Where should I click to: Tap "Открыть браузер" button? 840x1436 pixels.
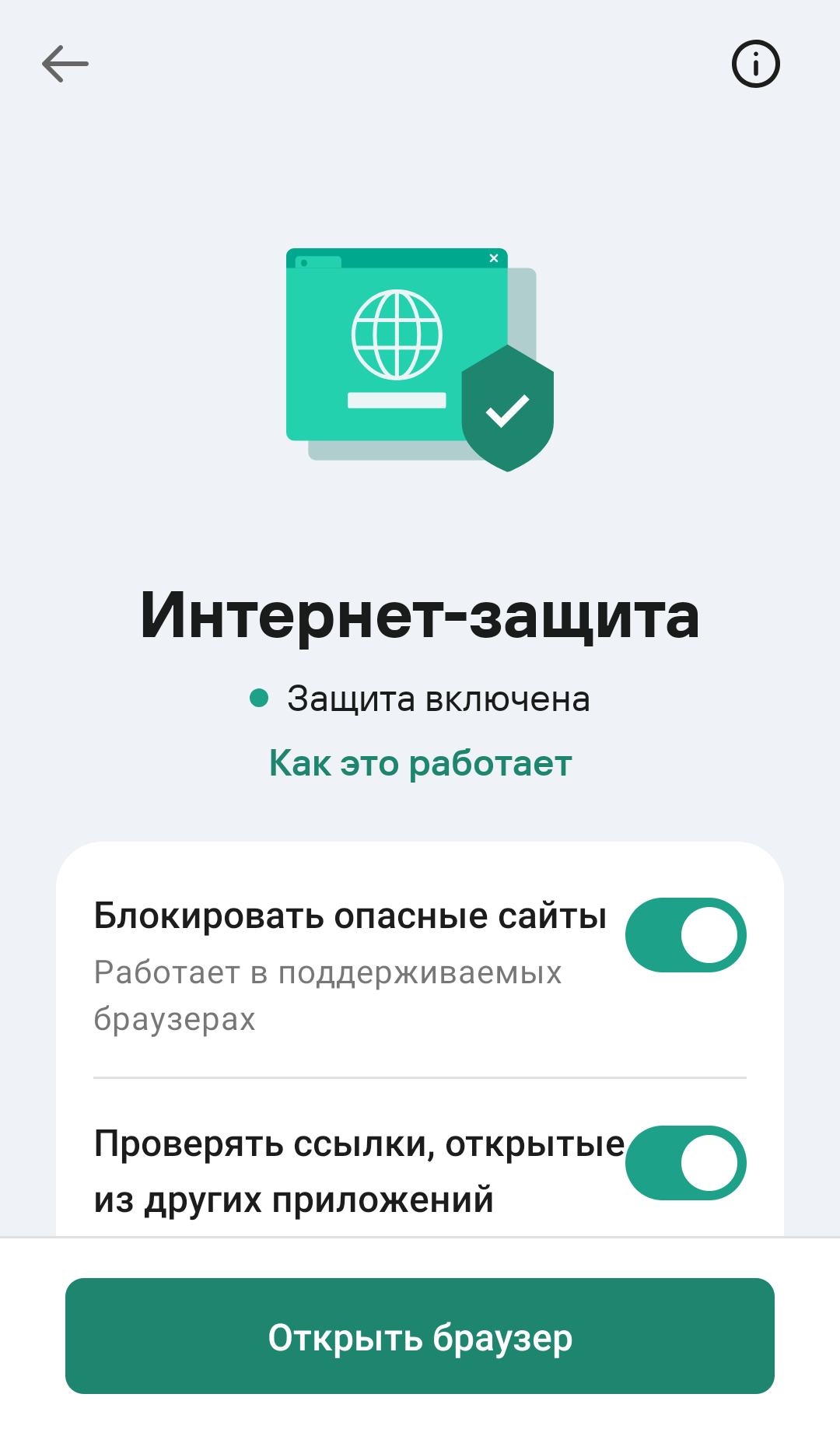(420, 1336)
